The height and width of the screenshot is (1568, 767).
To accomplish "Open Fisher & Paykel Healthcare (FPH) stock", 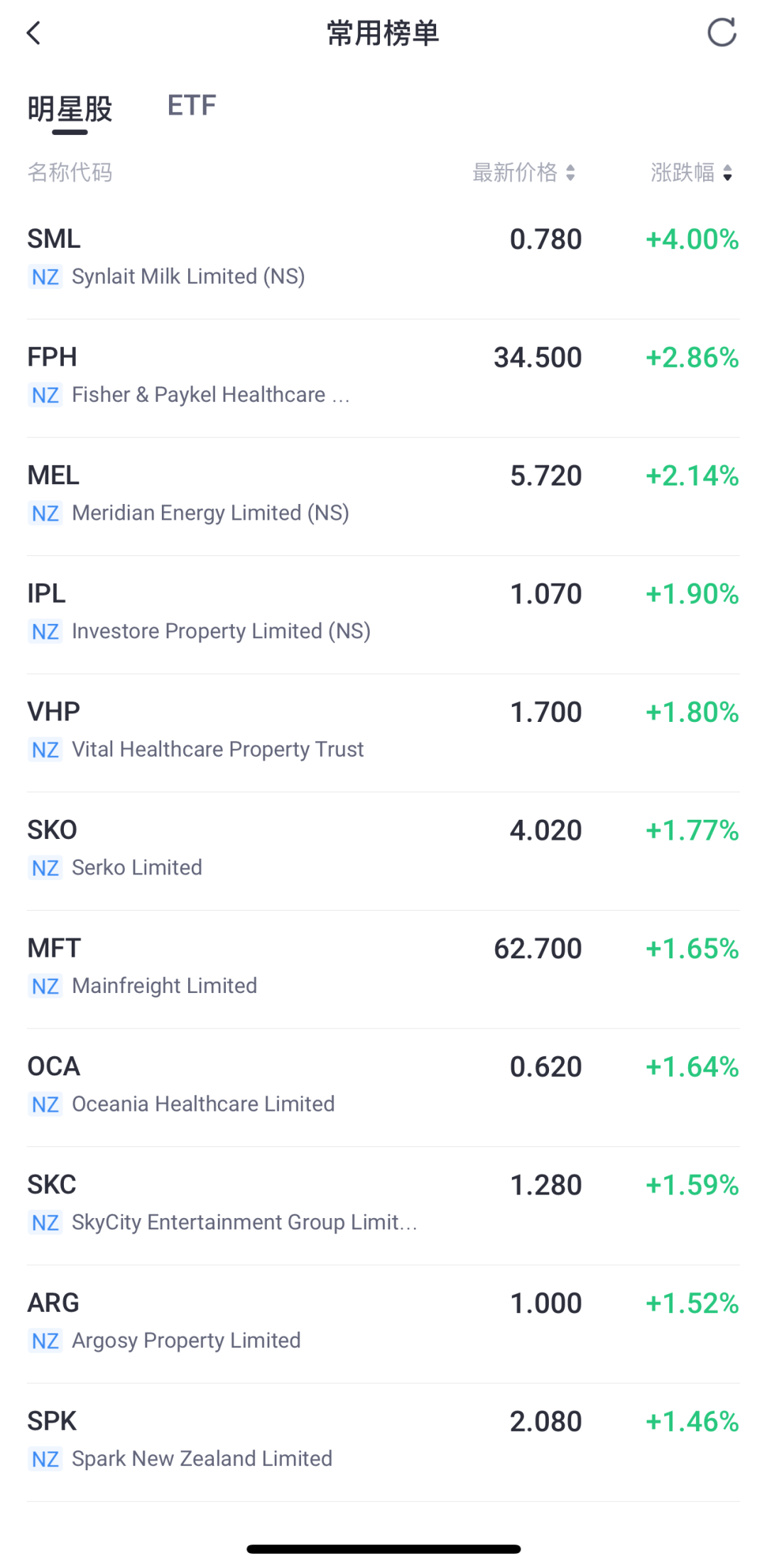I will pyautogui.click(x=383, y=378).
